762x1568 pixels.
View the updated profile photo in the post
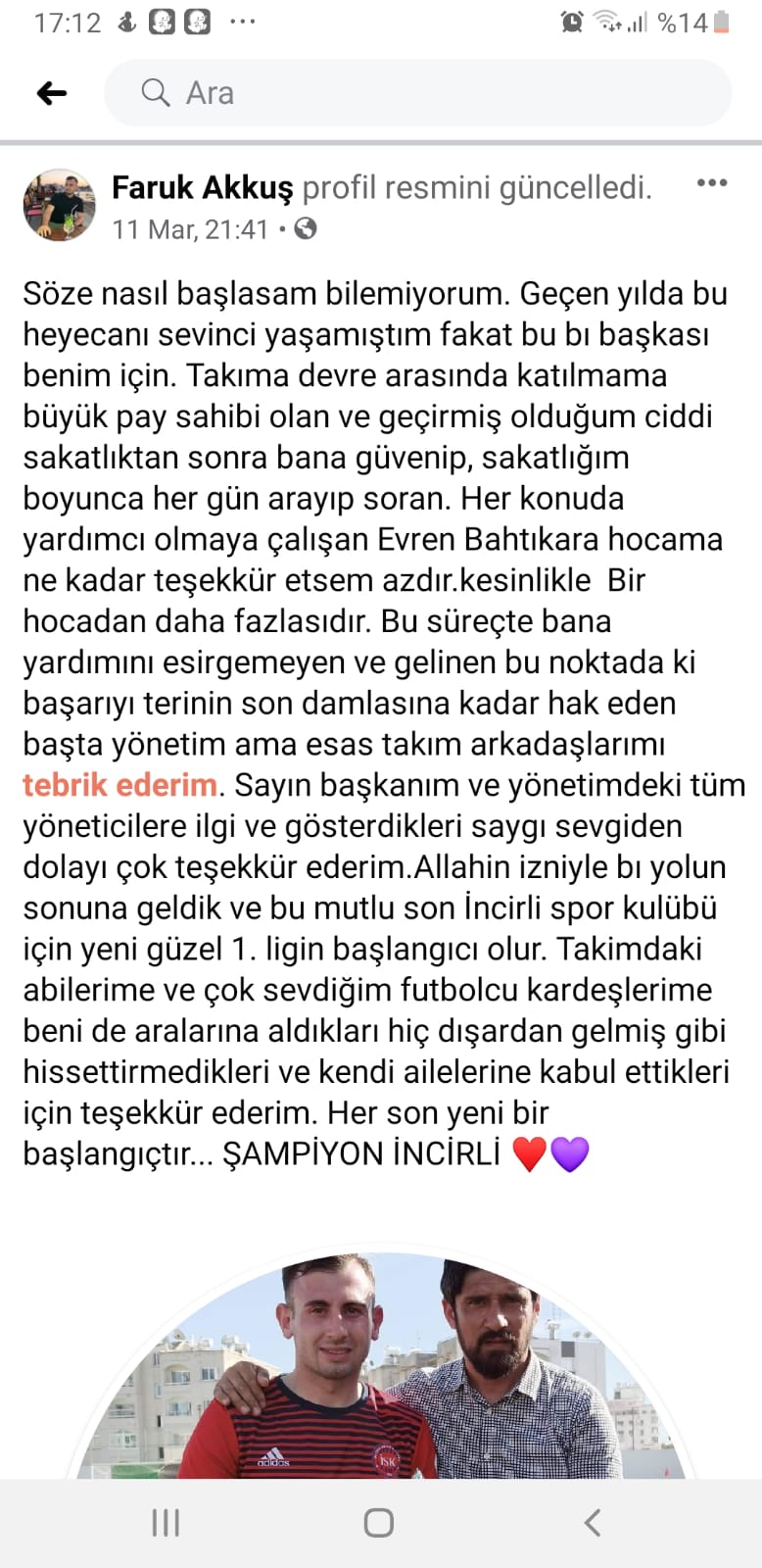coord(382,1364)
